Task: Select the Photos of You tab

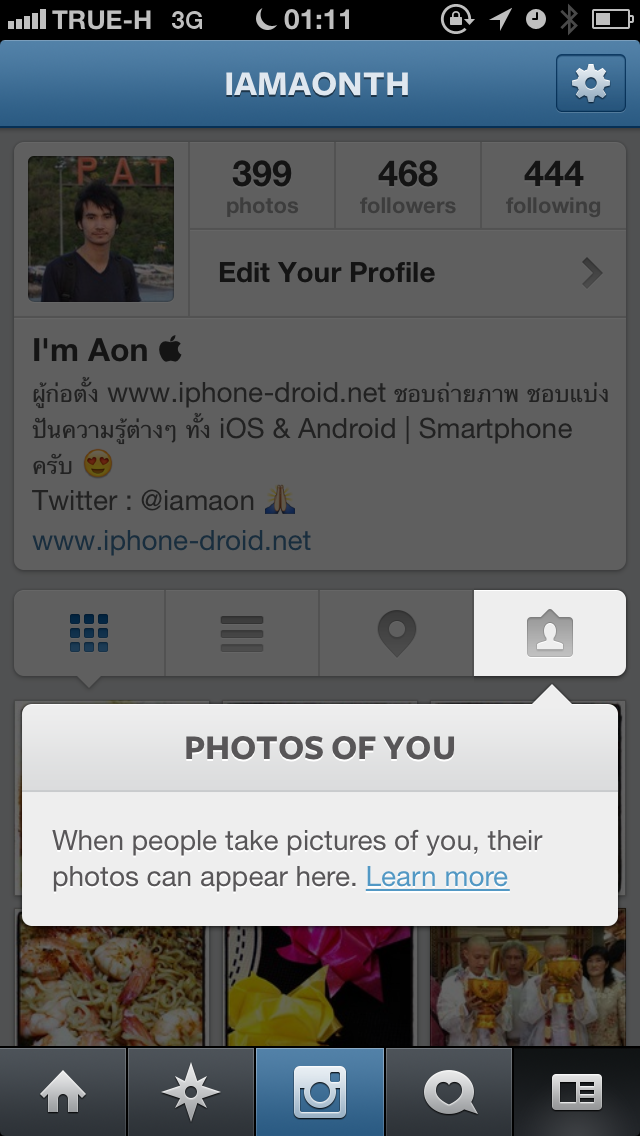Action: [x=550, y=633]
